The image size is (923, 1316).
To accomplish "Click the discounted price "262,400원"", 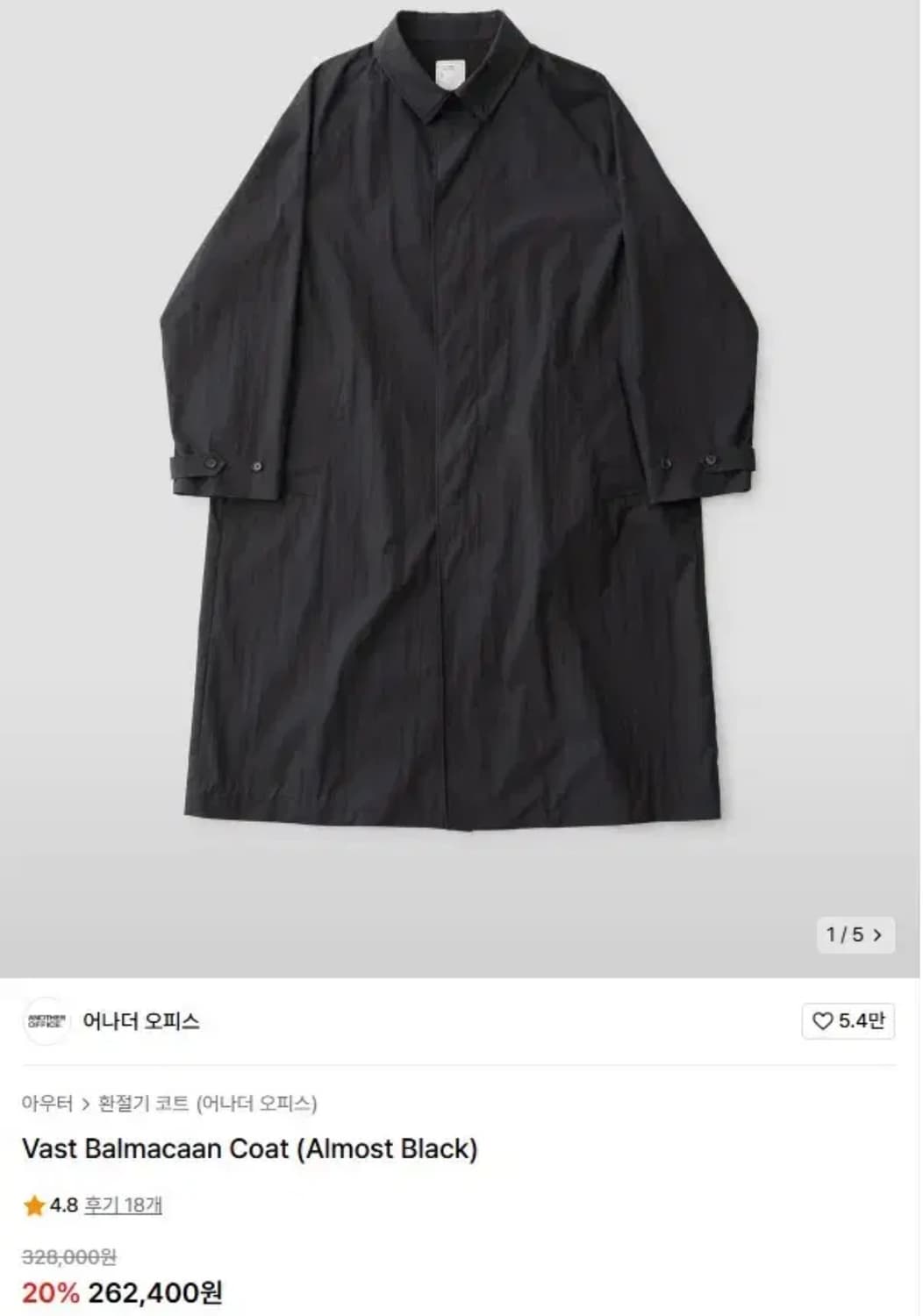I will coord(154,1291).
